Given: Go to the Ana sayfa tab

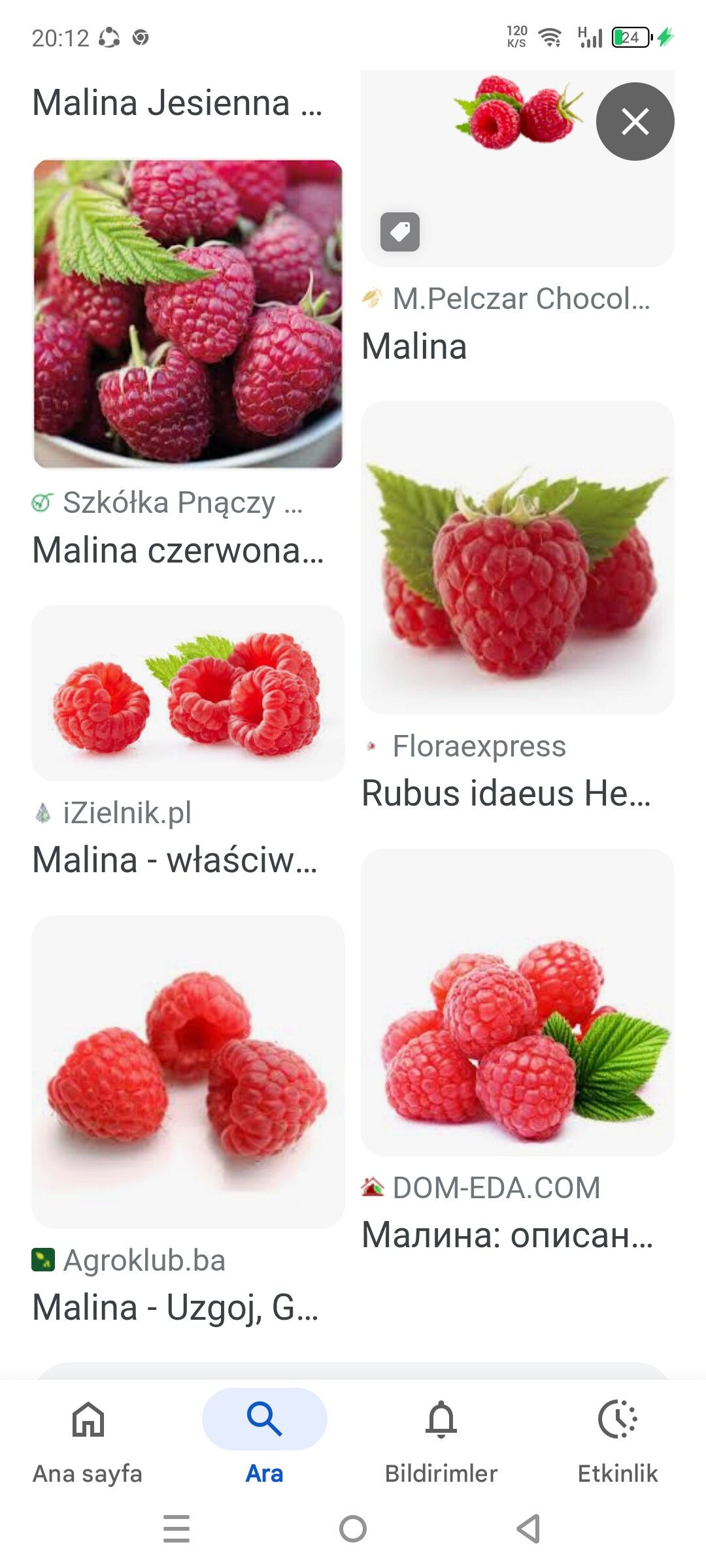Looking at the screenshot, I should 88,1436.
